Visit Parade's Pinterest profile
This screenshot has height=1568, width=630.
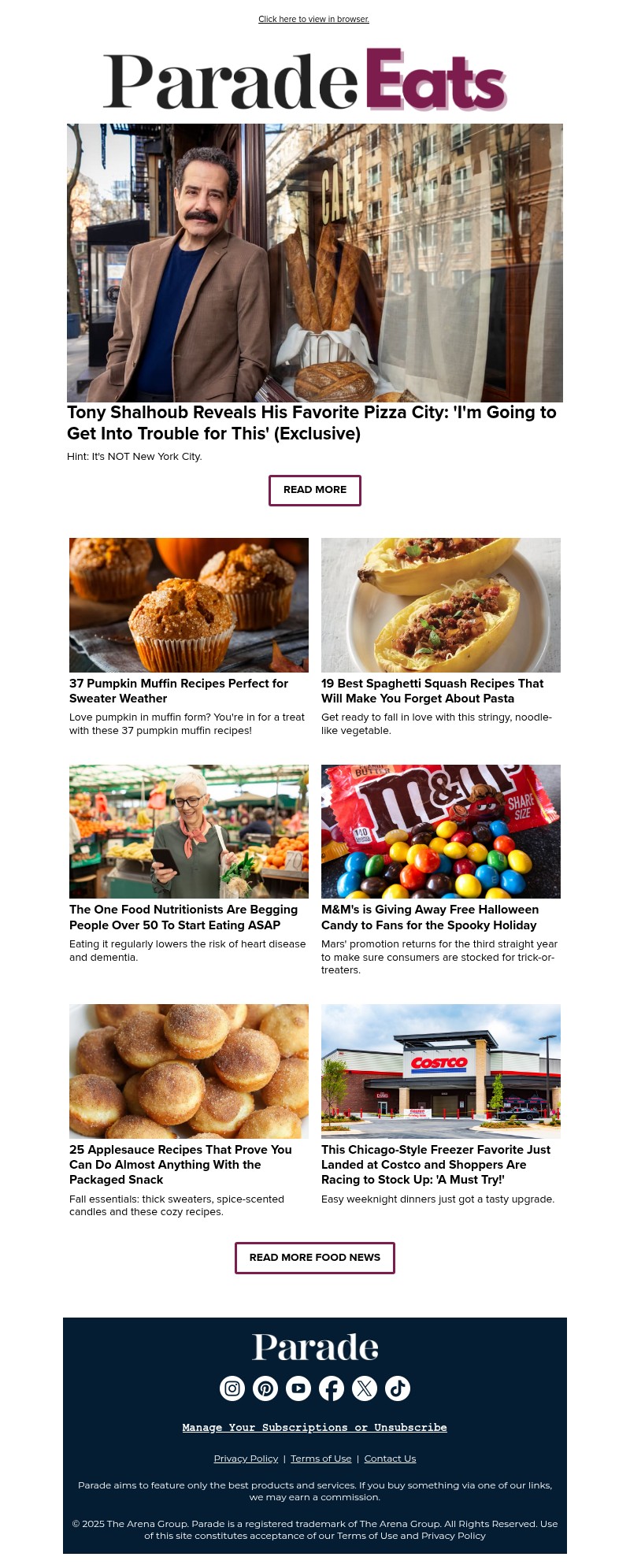pyautogui.click(x=265, y=1388)
